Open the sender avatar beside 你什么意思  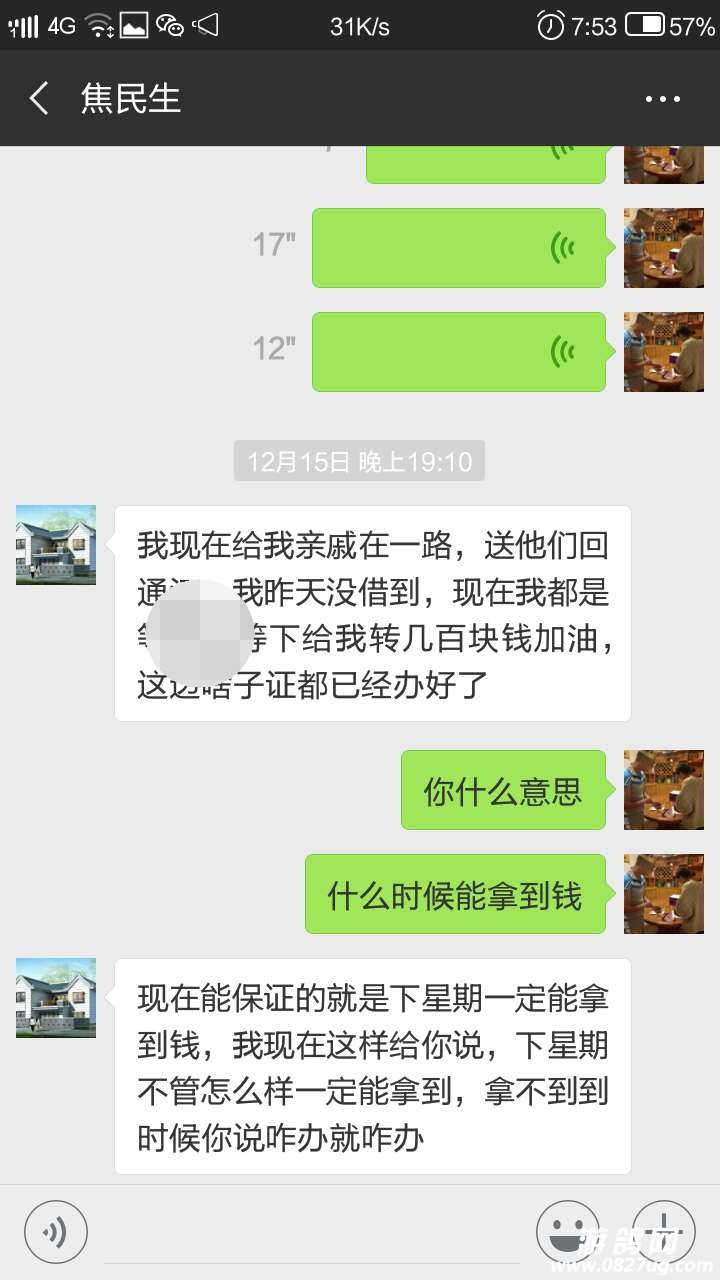pyautogui.click(x=664, y=790)
